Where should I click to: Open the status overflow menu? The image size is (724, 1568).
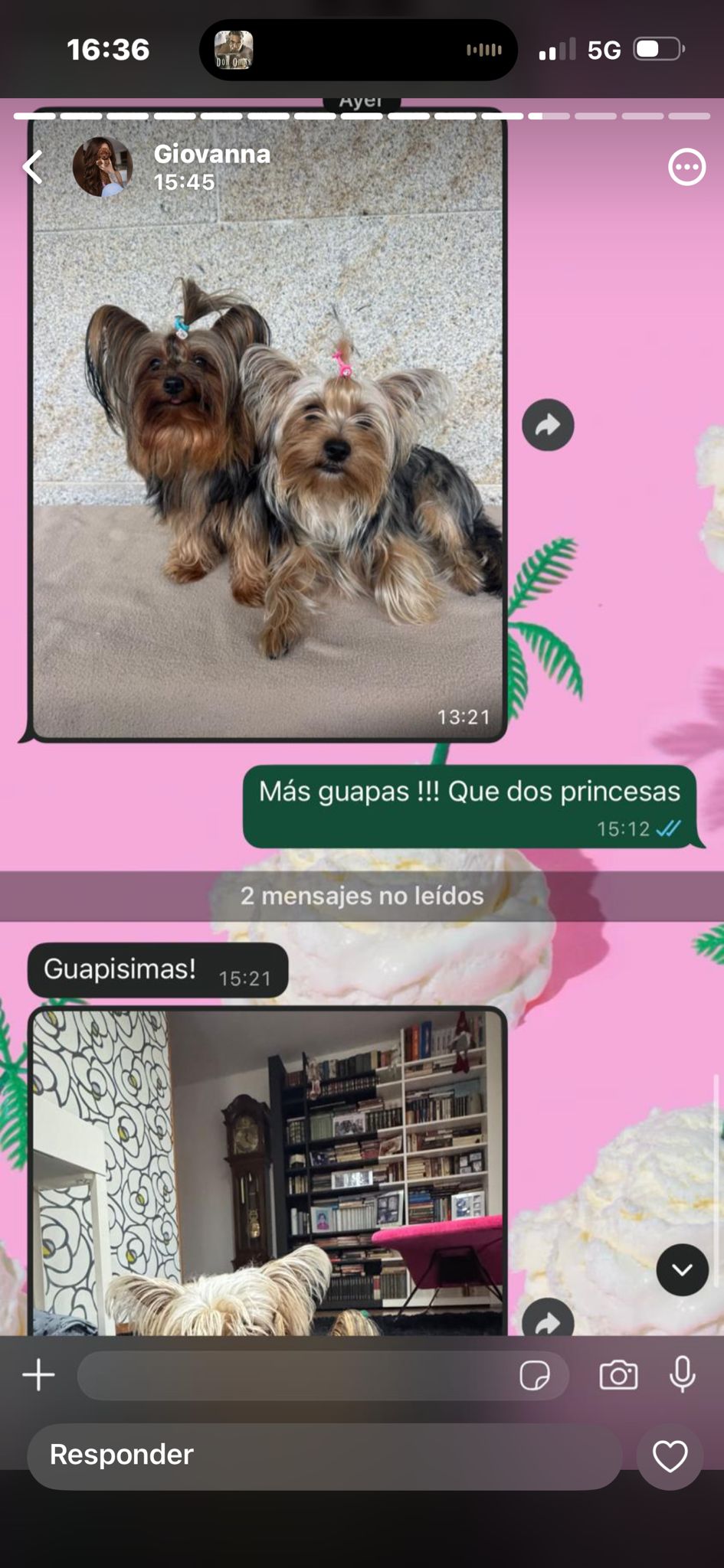point(686,167)
